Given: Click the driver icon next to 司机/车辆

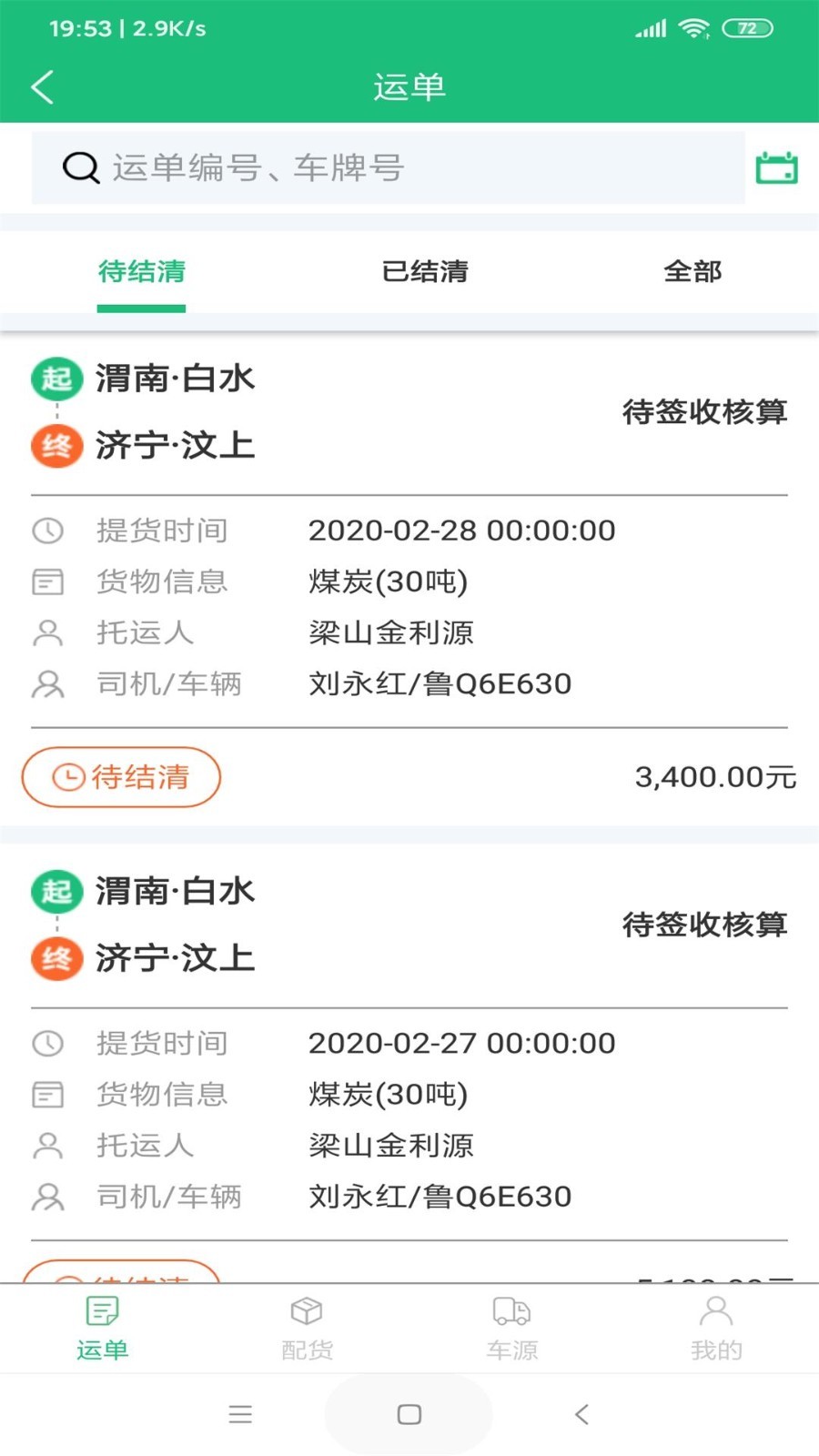Looking at the screenshot, I should [x=48, y=683].
